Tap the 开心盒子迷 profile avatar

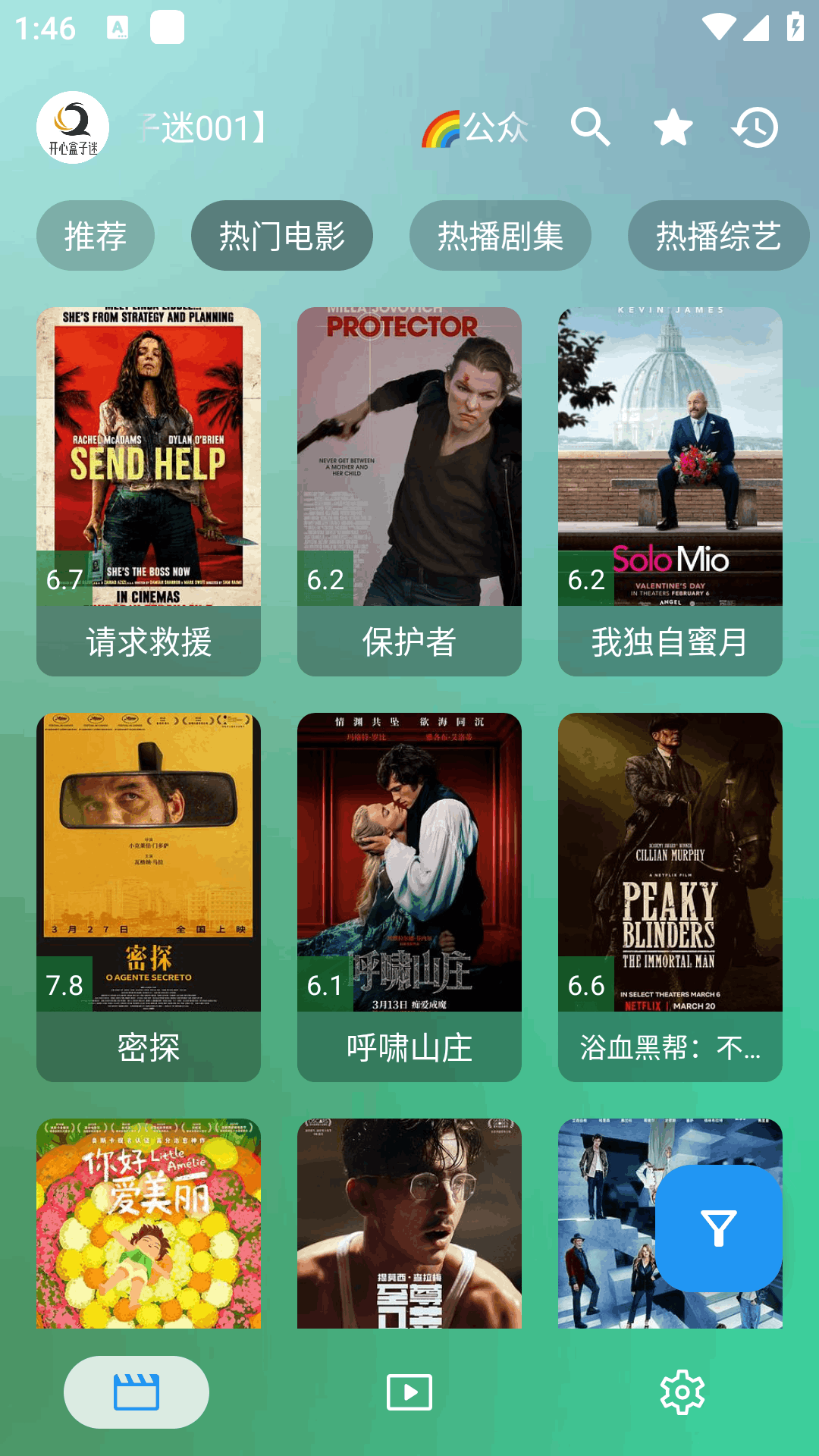pos(73,127)
